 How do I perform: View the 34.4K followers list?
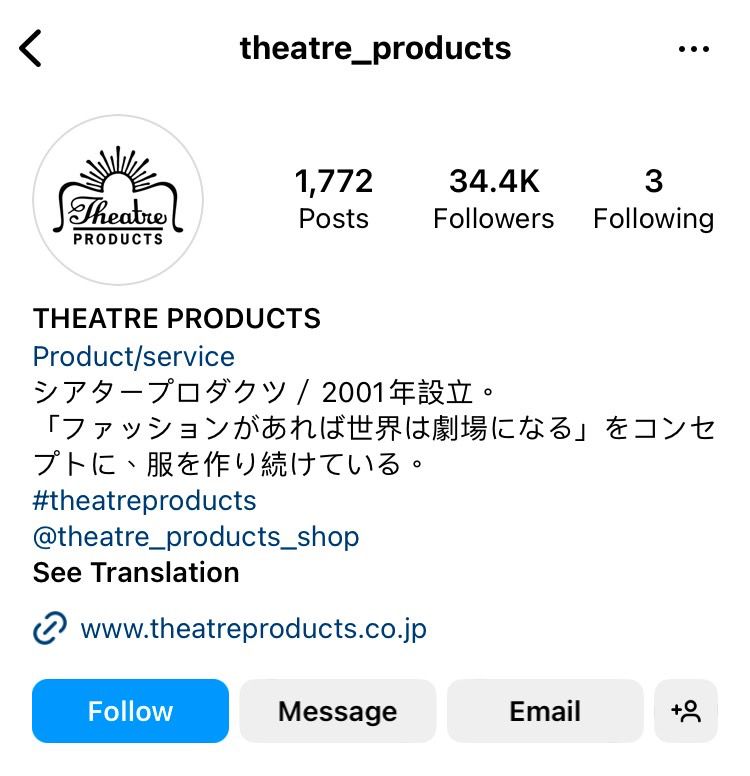tap(493, 199)
